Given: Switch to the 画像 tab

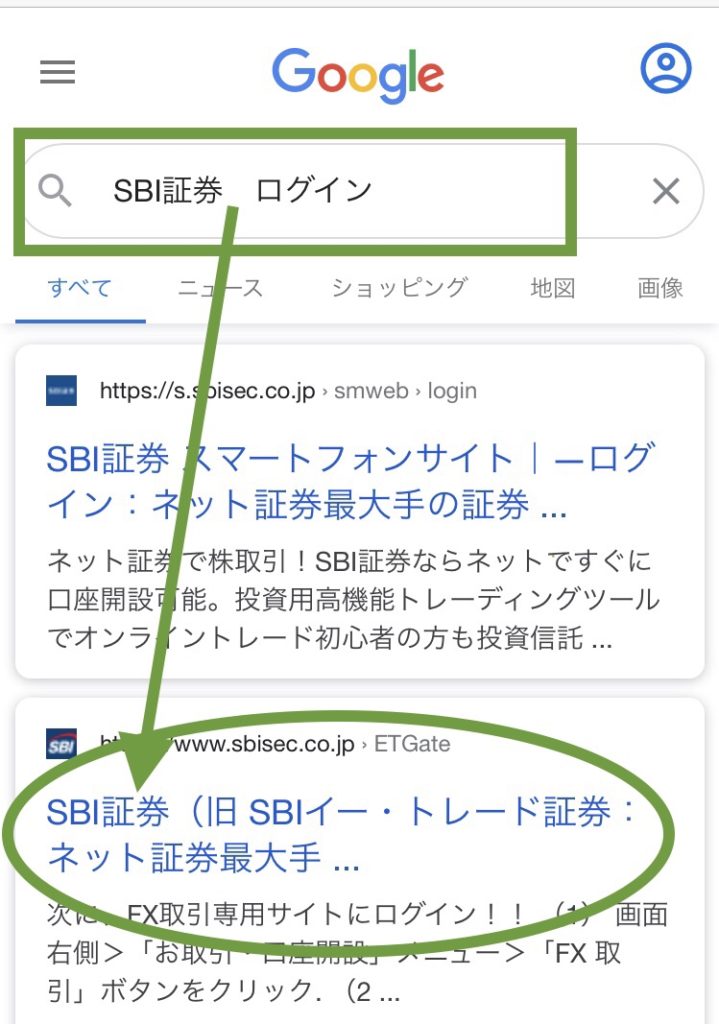Looking at the screenshot, I should click(660, 289).
